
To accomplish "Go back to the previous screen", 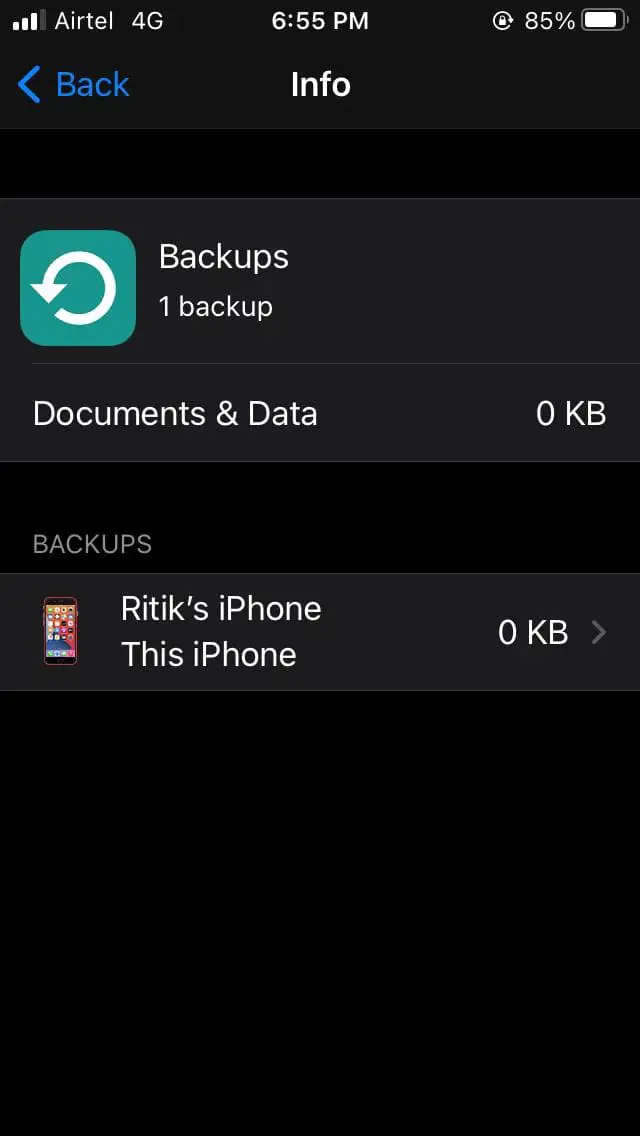I will point(73,85).
